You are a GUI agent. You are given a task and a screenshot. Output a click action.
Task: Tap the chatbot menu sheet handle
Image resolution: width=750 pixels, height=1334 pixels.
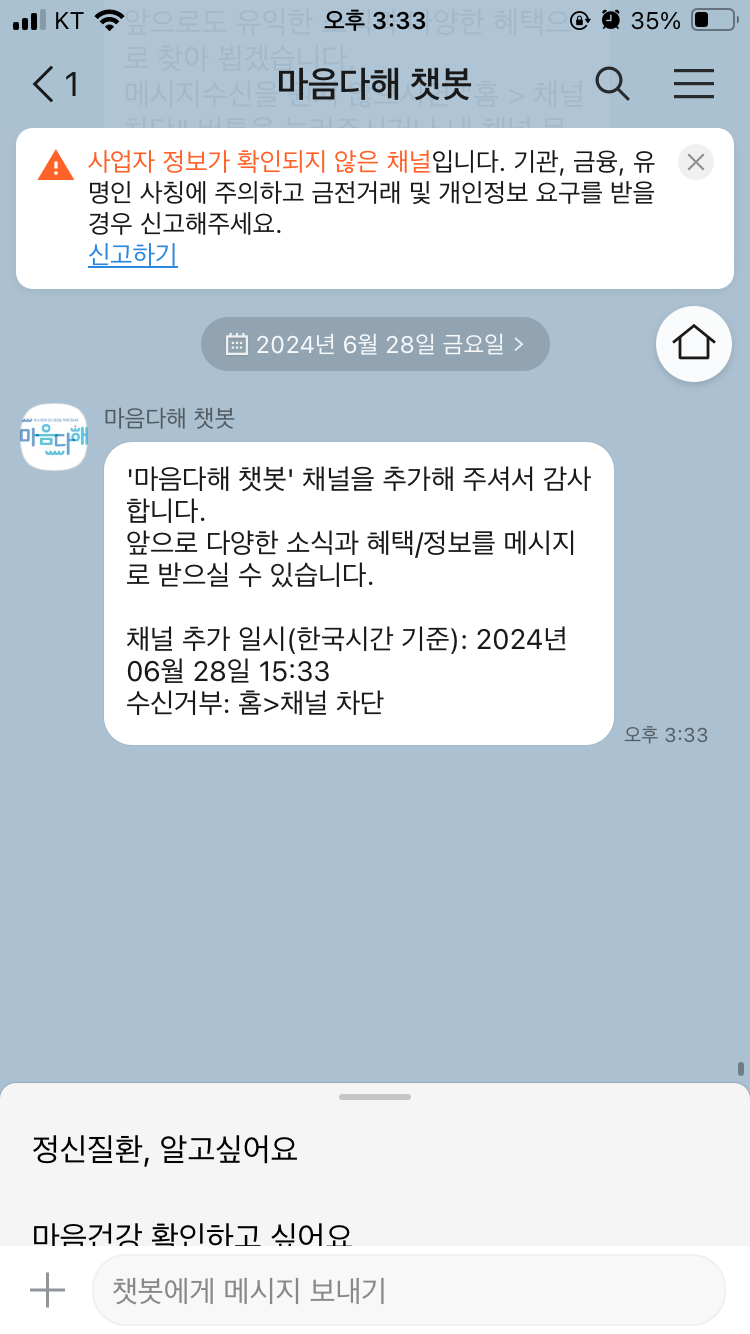[x=375, y=1097]
